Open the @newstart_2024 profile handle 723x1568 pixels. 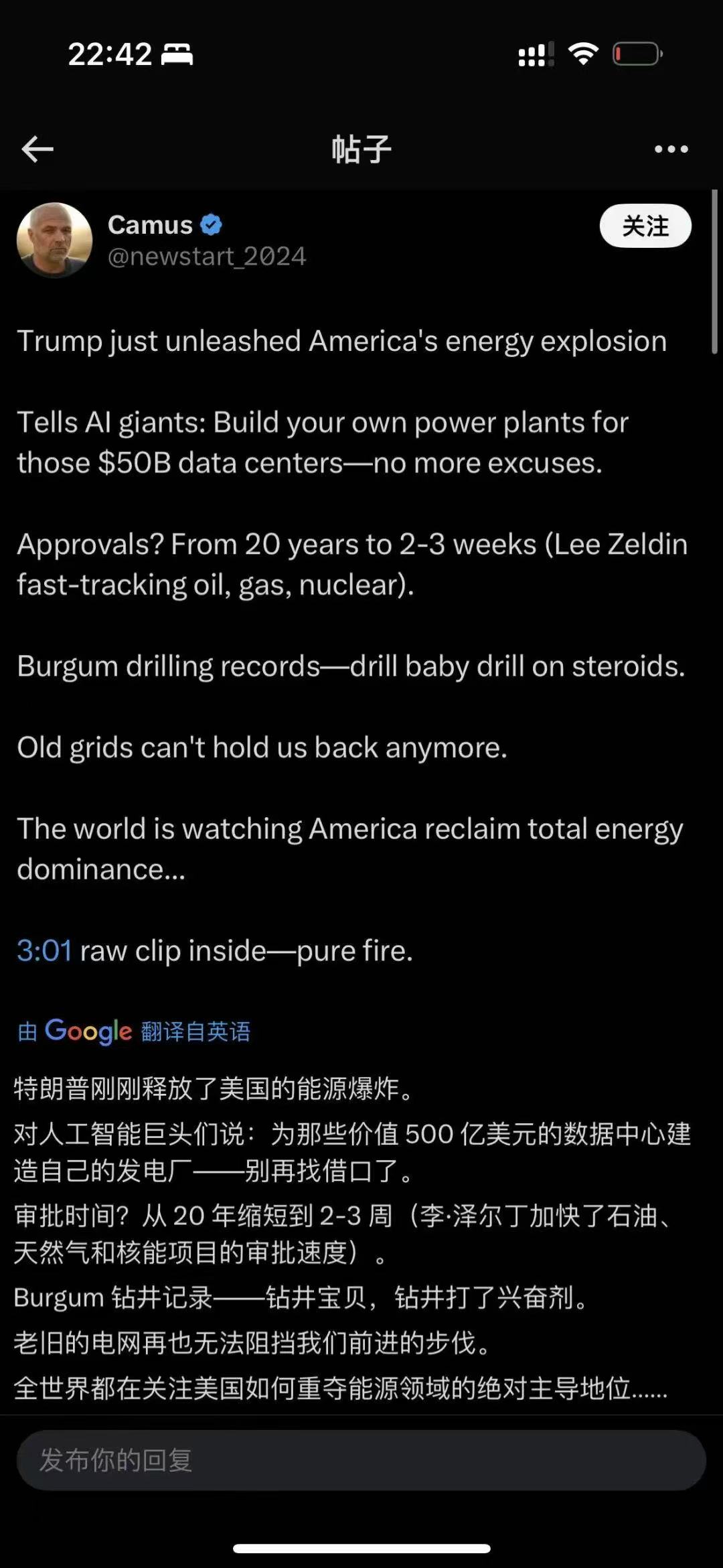[x=207, y=257]
